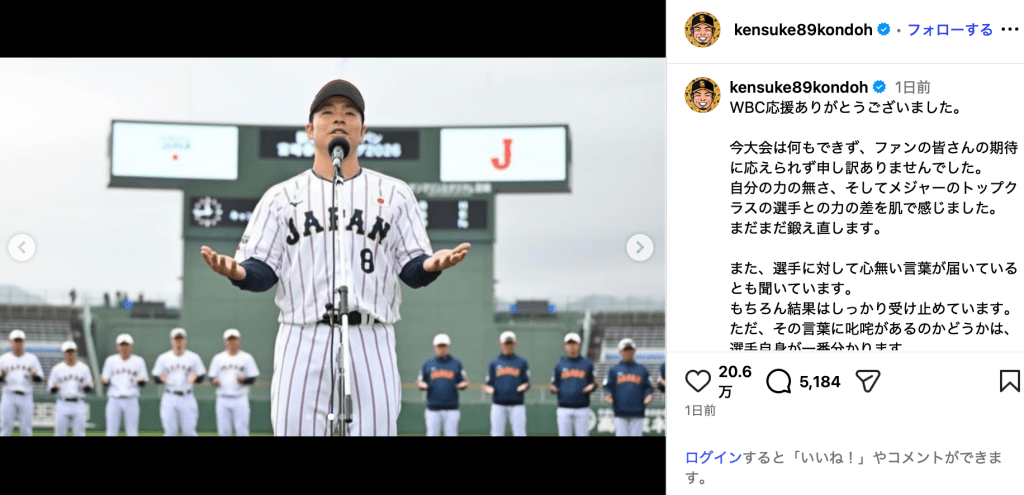Viewport: 1024px width, 495px height.
Task: Open the header profile avatar
Action: 702,30
